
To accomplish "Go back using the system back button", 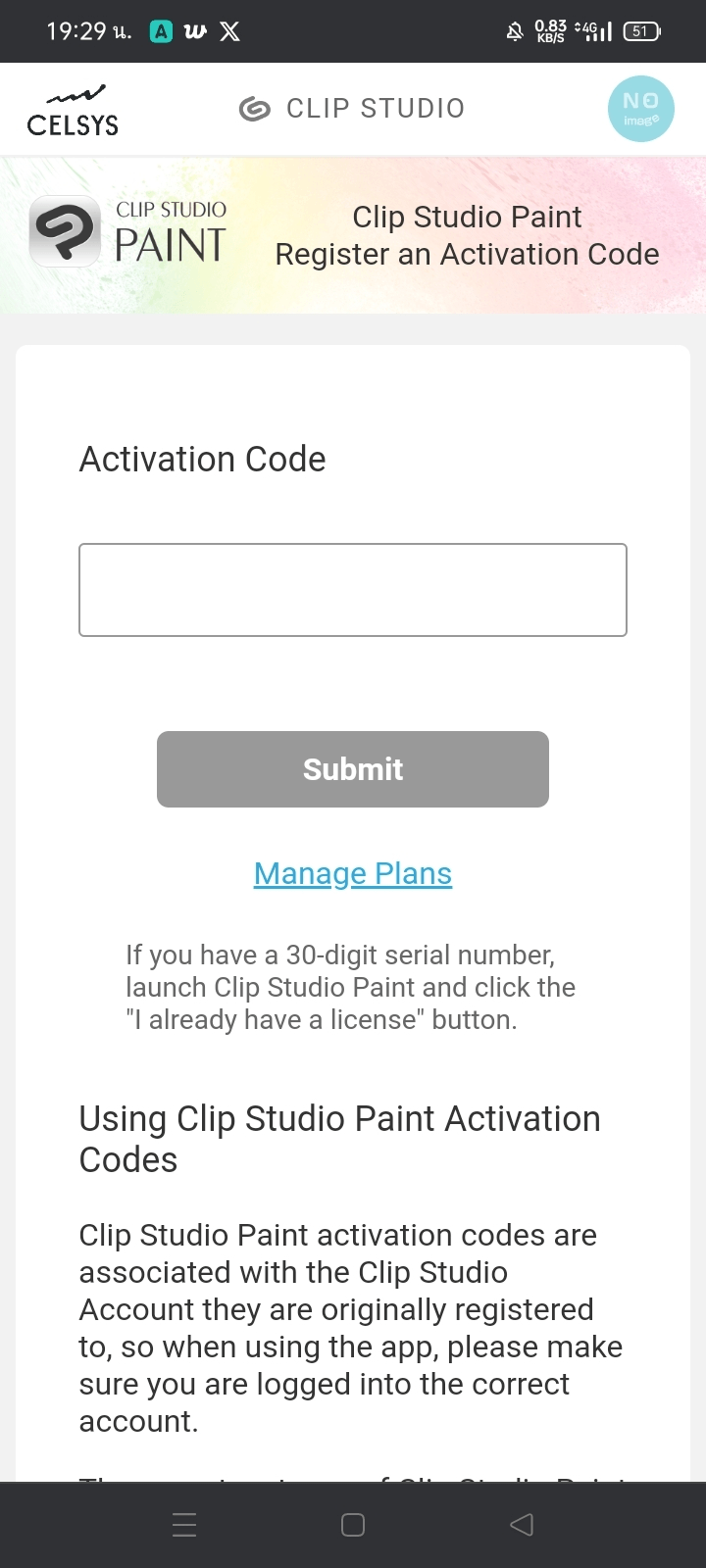I will tap(522, 1525).
